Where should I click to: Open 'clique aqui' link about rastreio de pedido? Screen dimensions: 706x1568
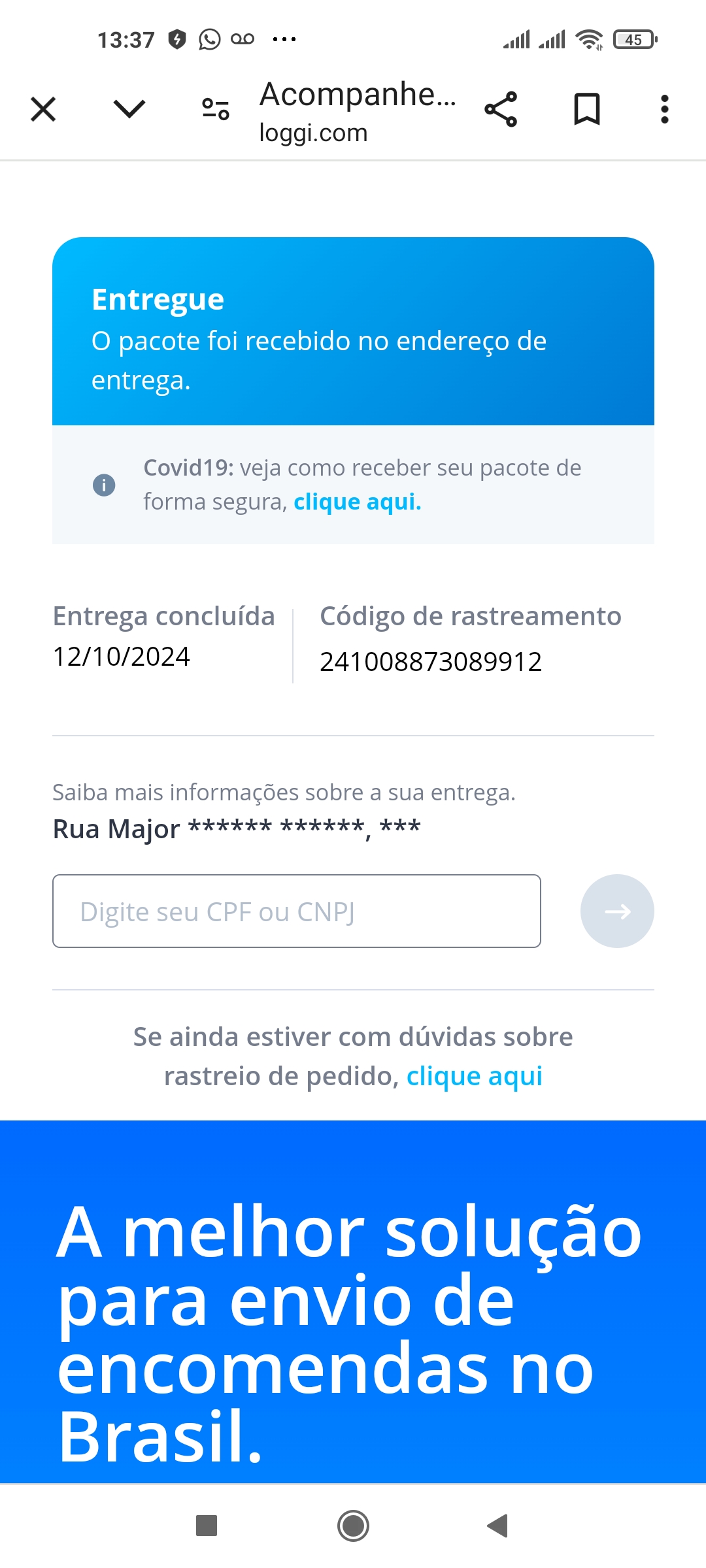point(475,1076)
